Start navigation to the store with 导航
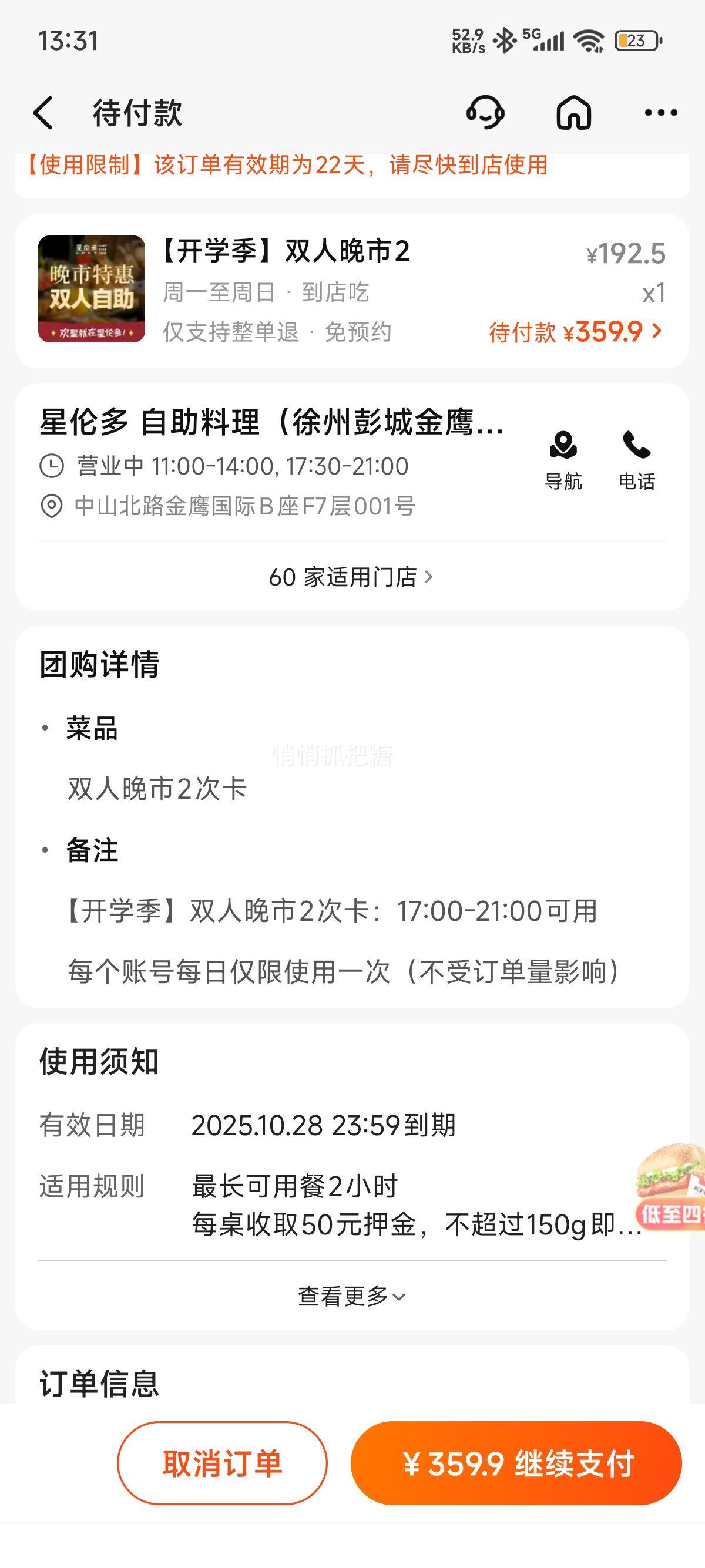This screenshot has width=705, height=1568. point(563,460)
